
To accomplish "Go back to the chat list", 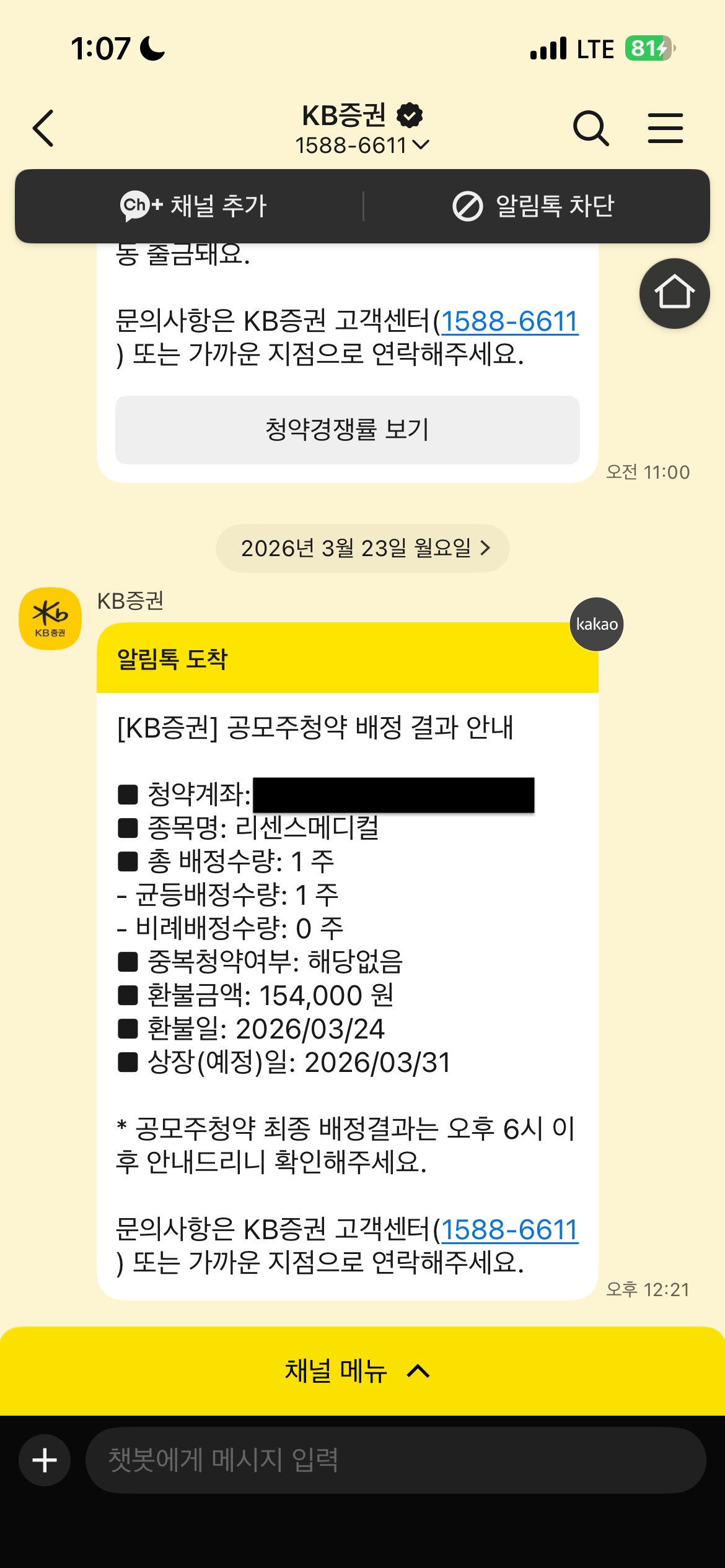I will point(43,128).
